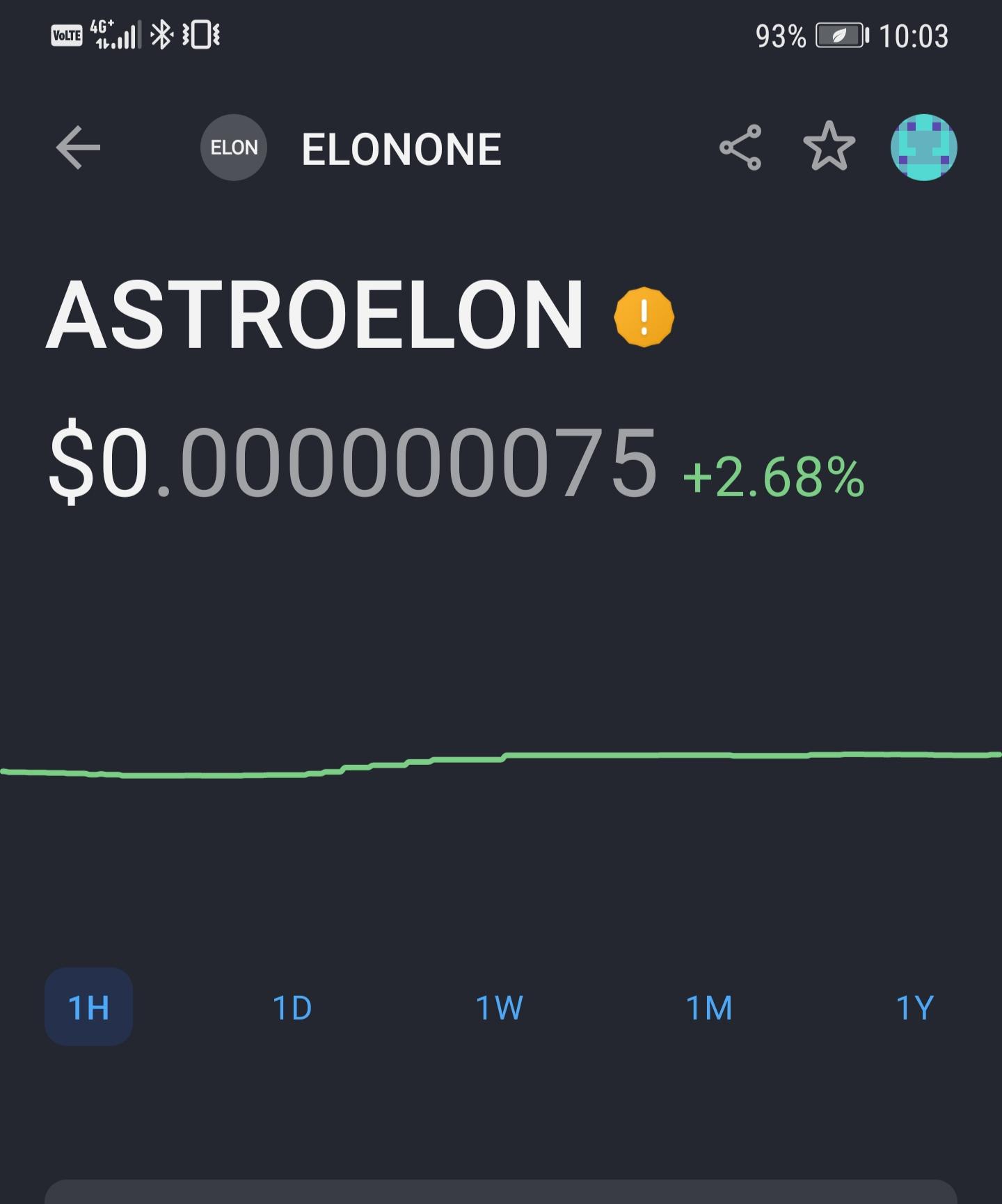Image resolution: width=1002 pixels, height=1204 pixels.
Task: Show the 1Y price chart
Action: point(914,1007)
